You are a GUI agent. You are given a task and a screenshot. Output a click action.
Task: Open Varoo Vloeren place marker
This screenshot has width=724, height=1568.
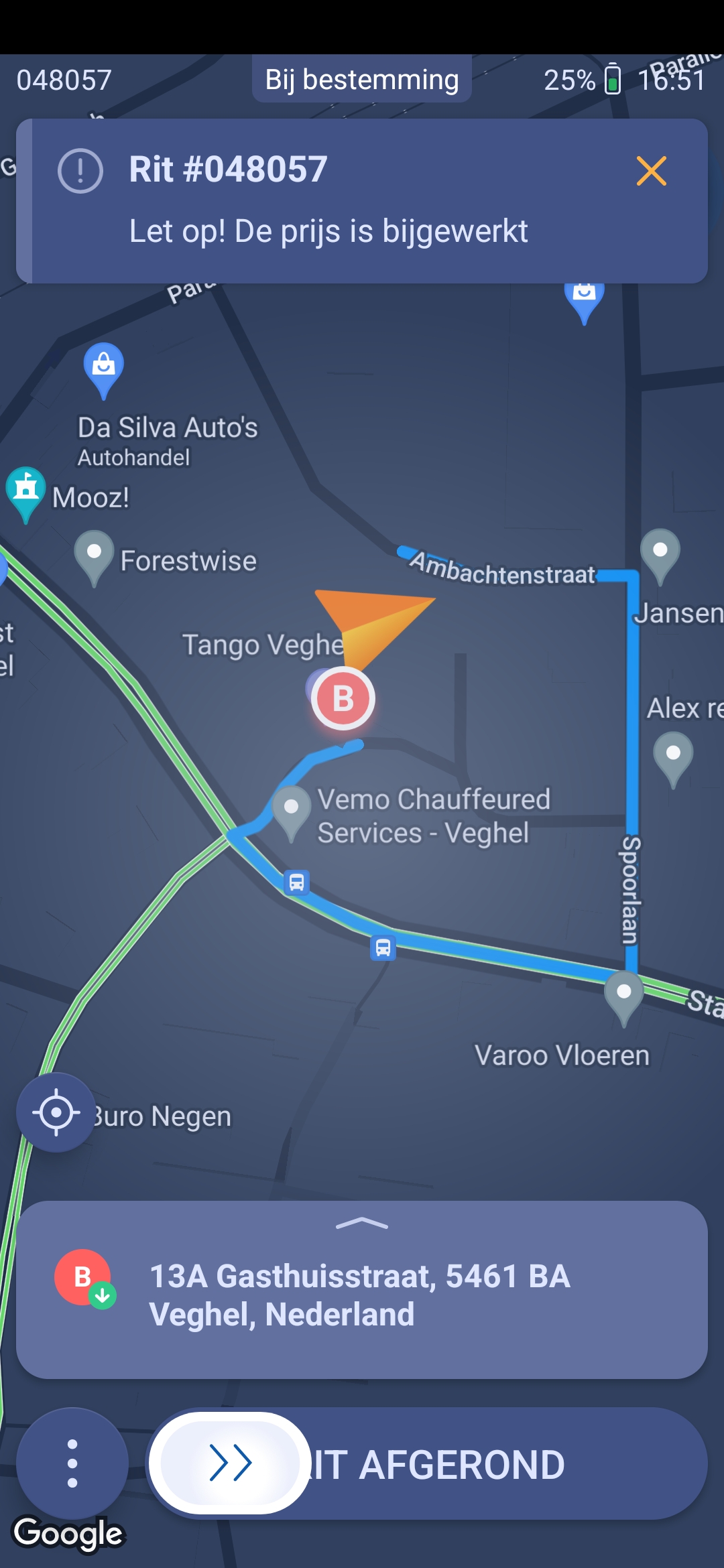click(623, 995)
